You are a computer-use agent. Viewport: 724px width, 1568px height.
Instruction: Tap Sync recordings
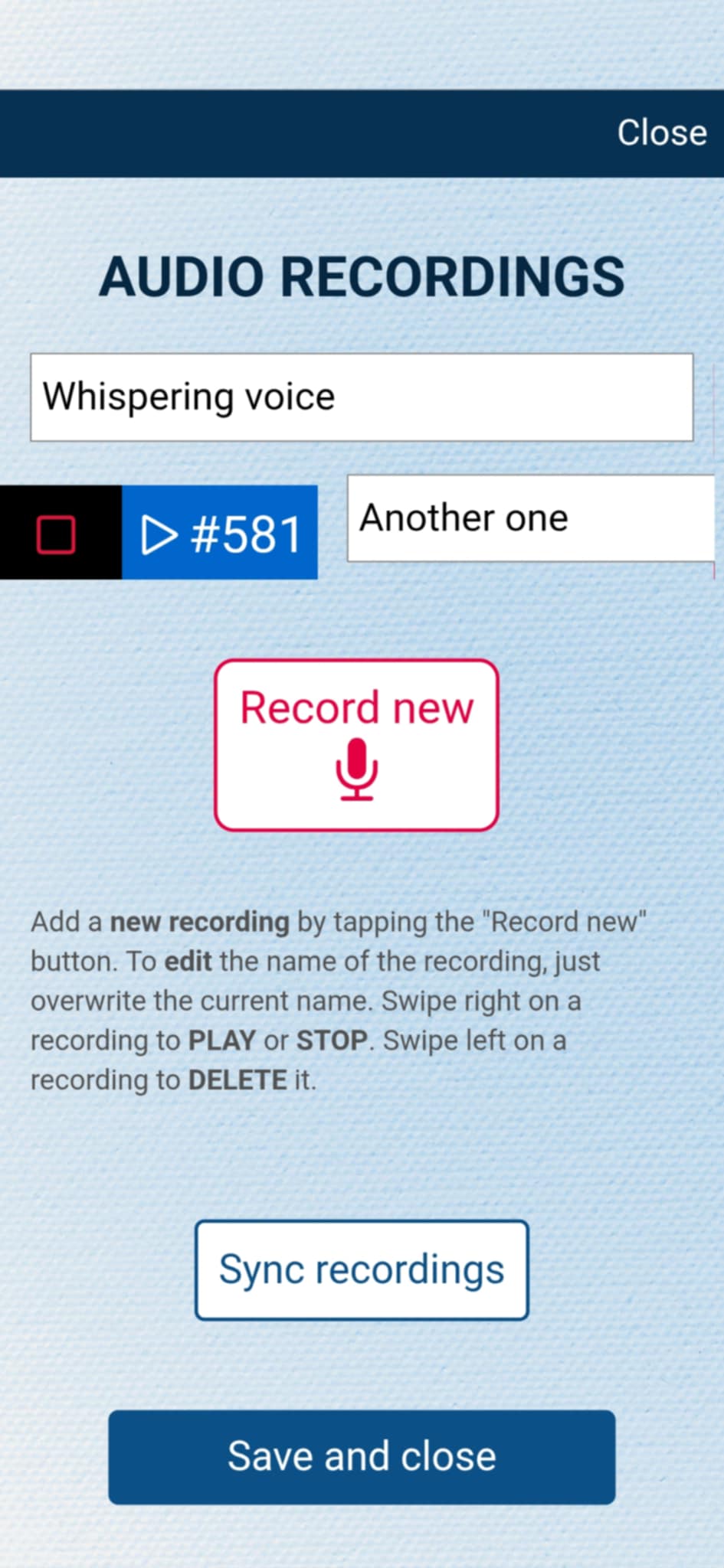pos(362,1269)
